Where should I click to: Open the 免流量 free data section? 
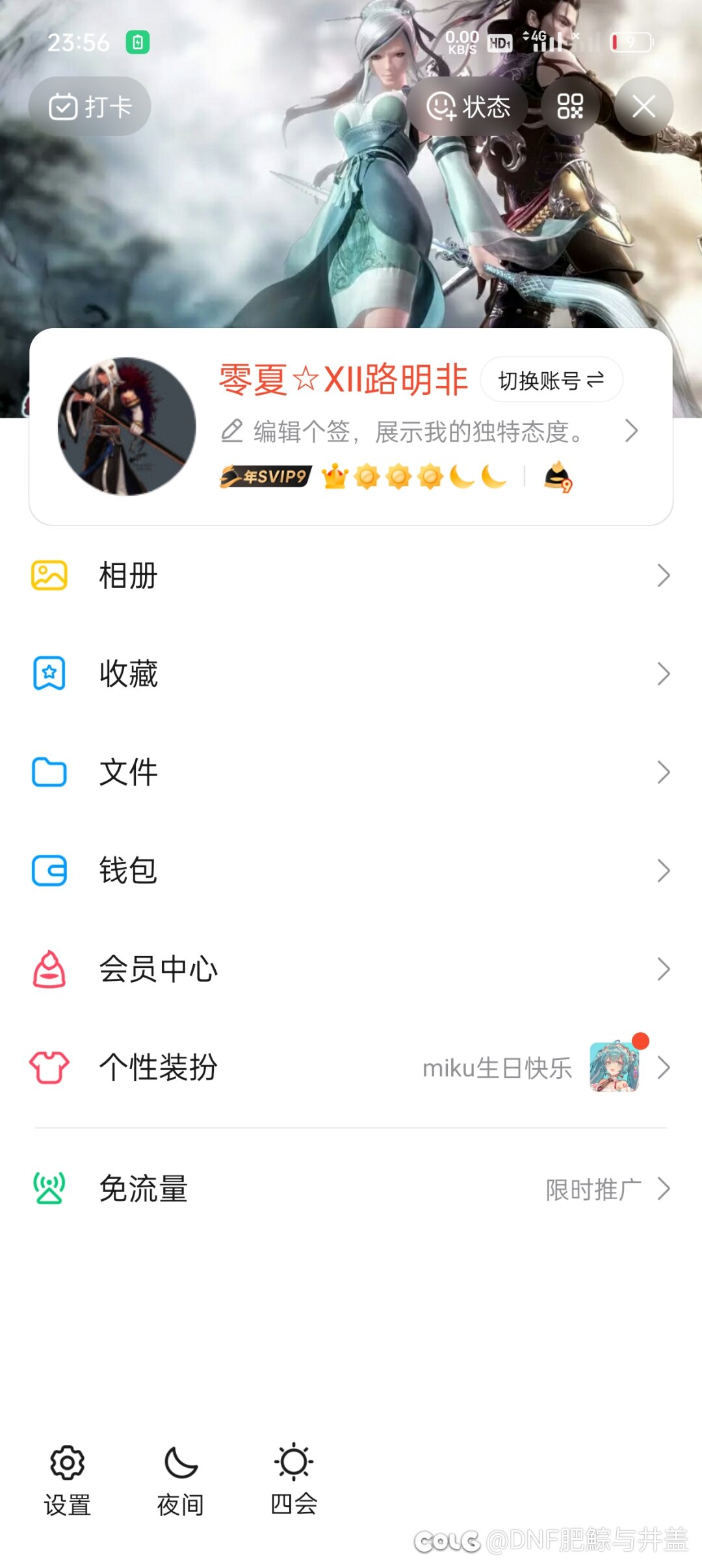143,1189
